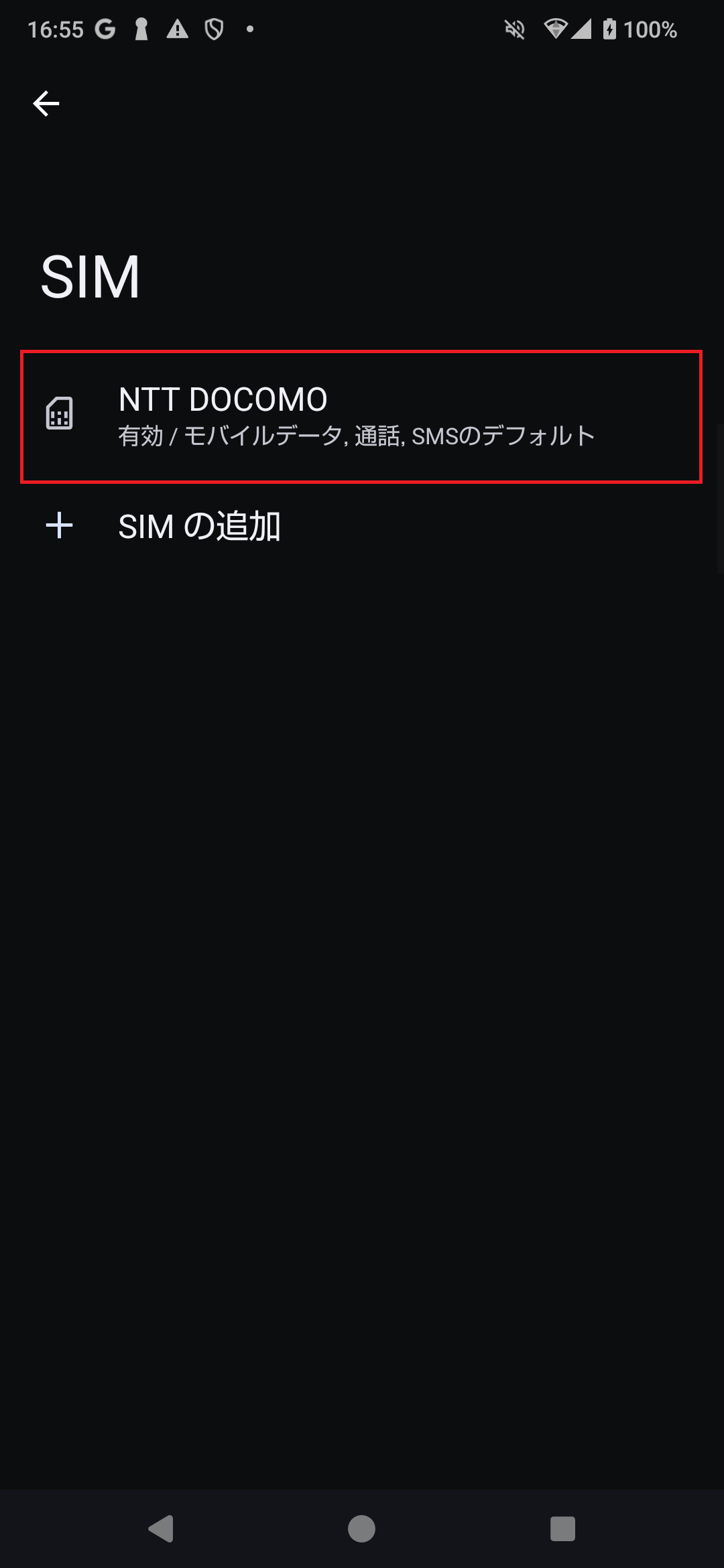Tap the key icon in the status bar
Viewport: 724px width, 1568px height.
[141, 28]
